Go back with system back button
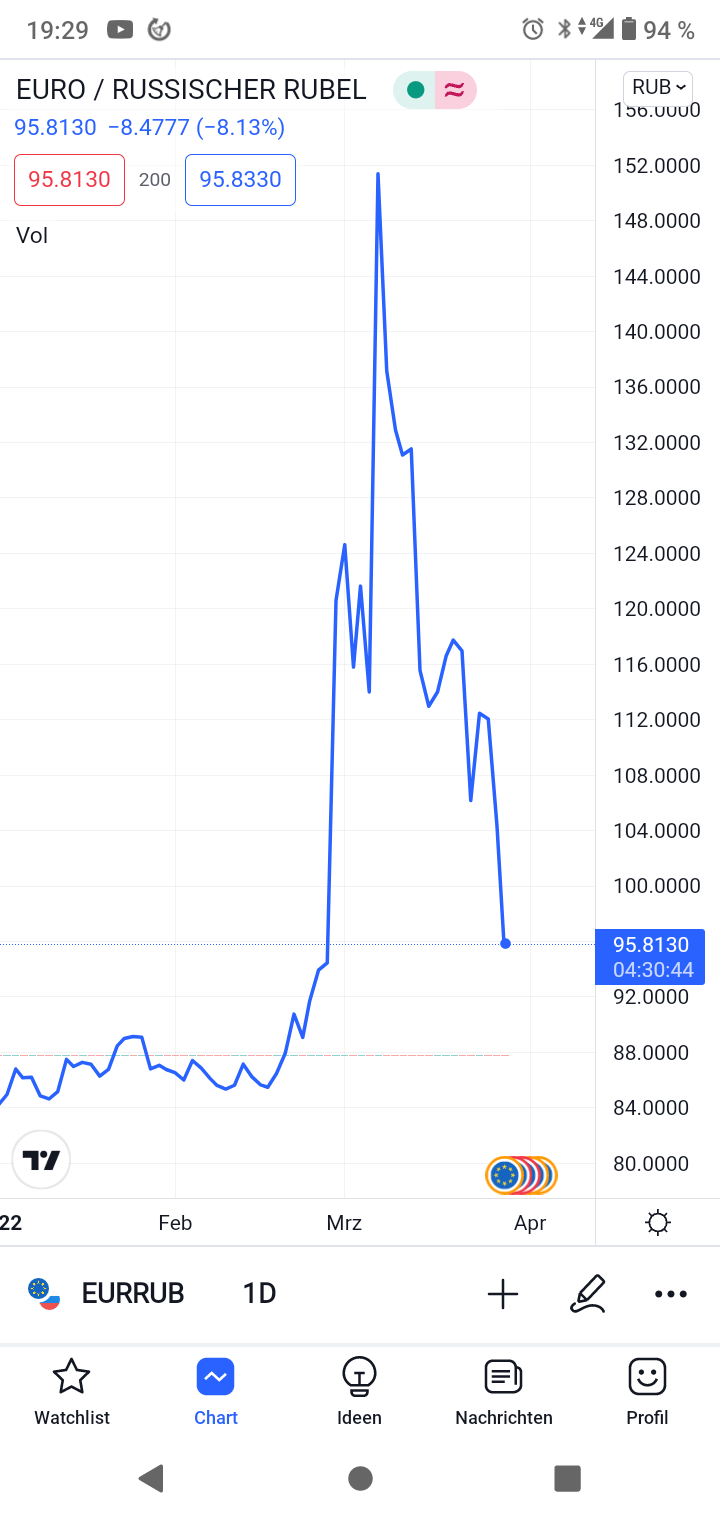720x1520 pixels. tap(151, 1478)
